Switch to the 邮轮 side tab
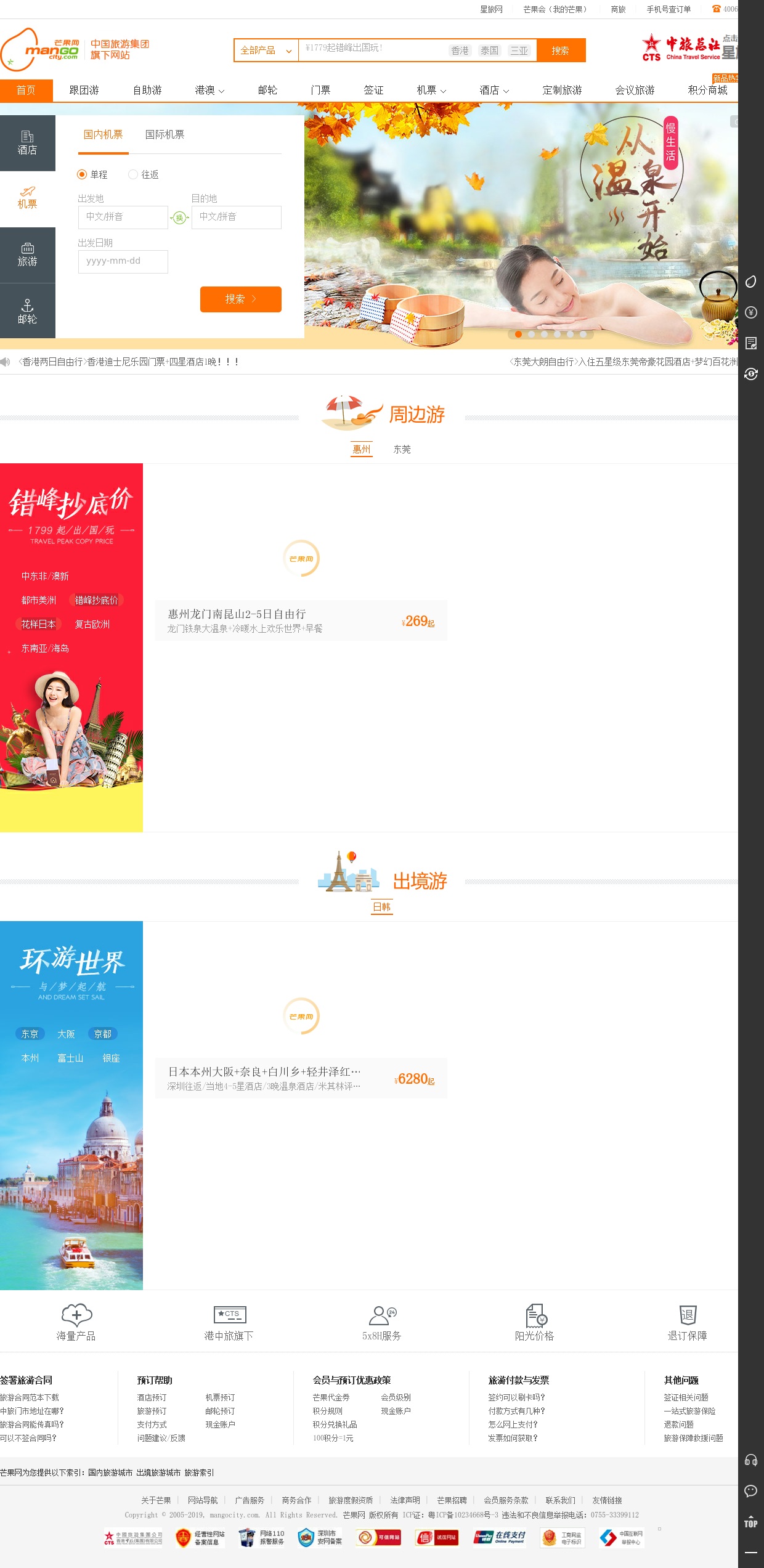The height and width of the screenshot is (1568, 764). pyautogui.click(x=27, y=311)
